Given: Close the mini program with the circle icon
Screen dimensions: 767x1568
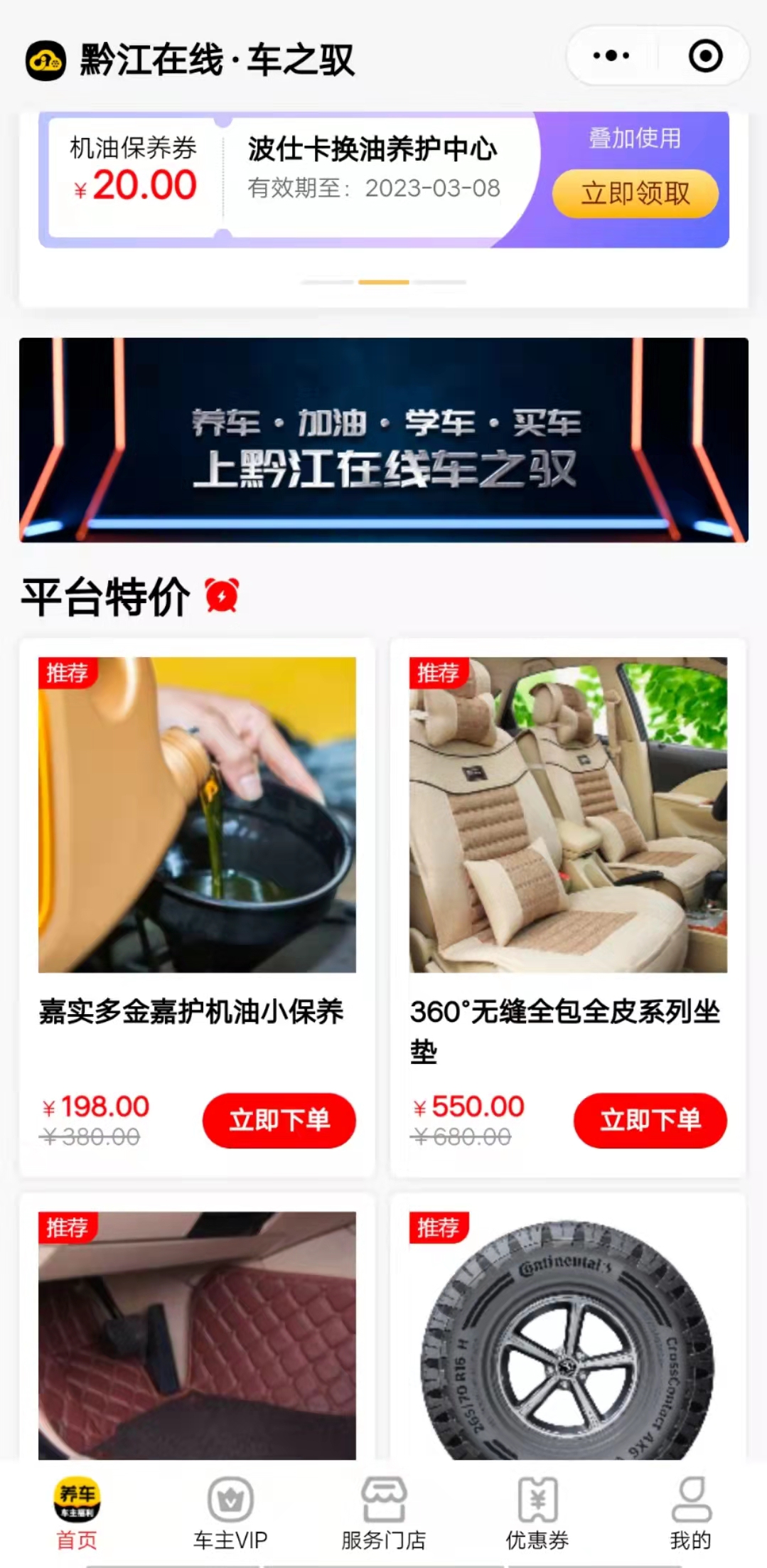Looking at the screenshot, I should click(705, 55).
